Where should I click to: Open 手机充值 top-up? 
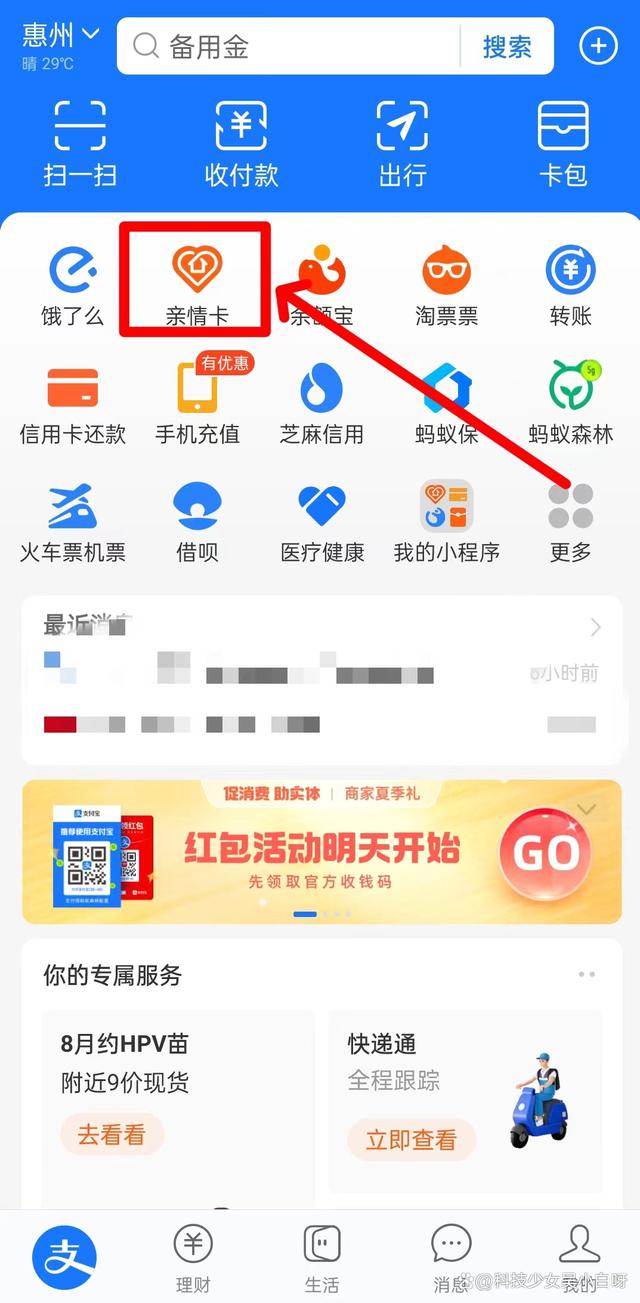[197, 403]
